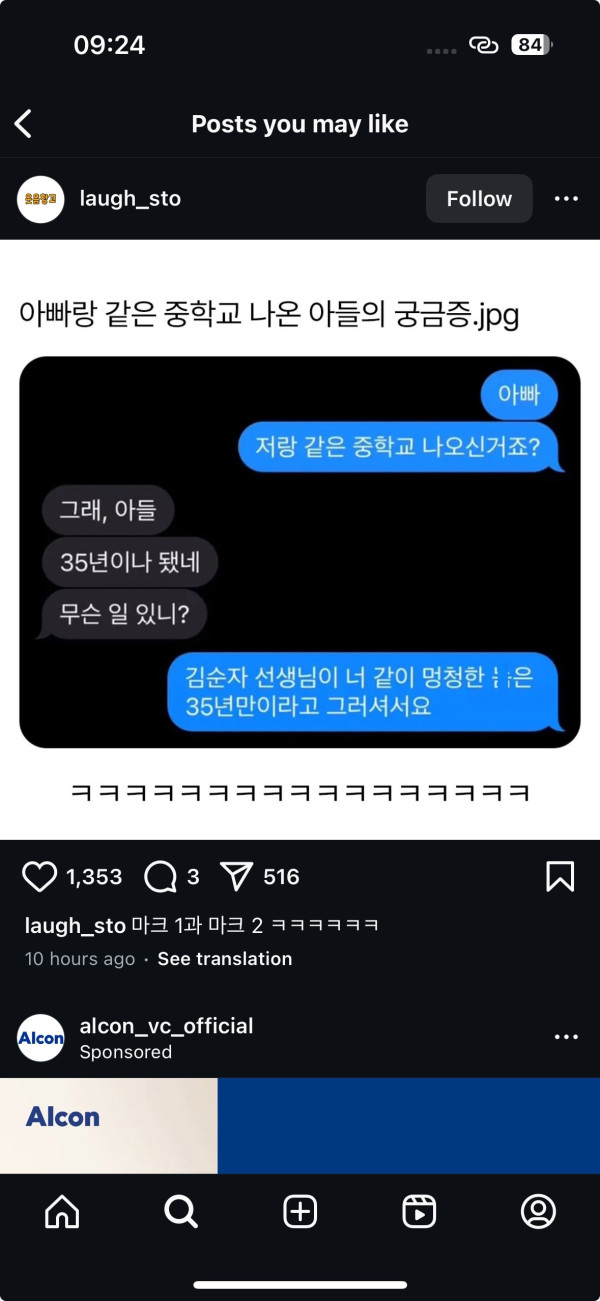Screen dimensions: 600x1301
Task: Share the laugh_sto post
Action: point(236,877)
